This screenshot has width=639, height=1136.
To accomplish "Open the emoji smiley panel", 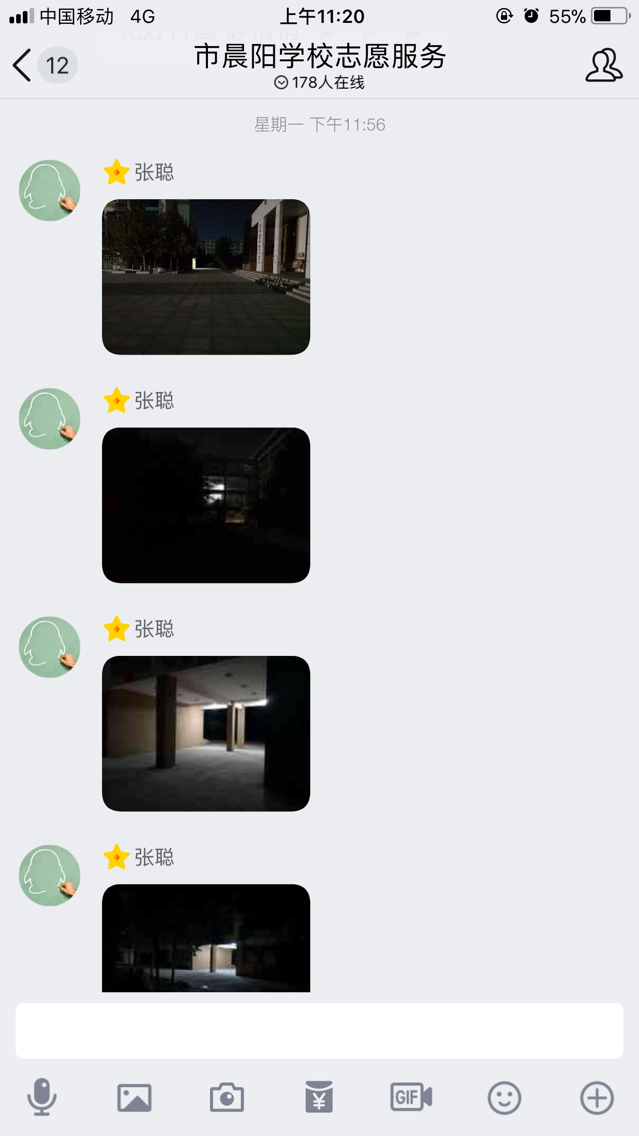I will (x=504, y=1098).
